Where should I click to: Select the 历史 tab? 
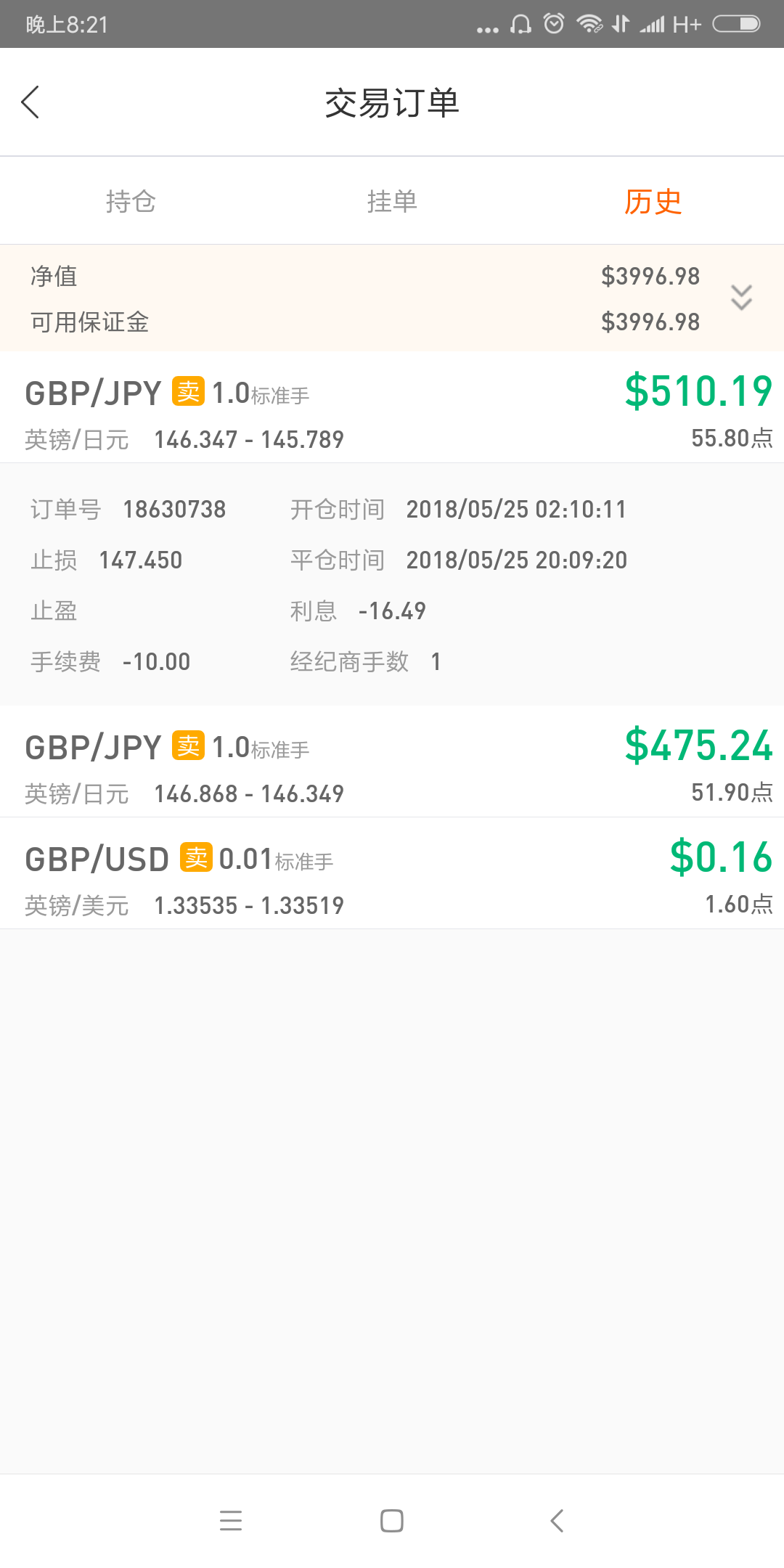[653, 201]
